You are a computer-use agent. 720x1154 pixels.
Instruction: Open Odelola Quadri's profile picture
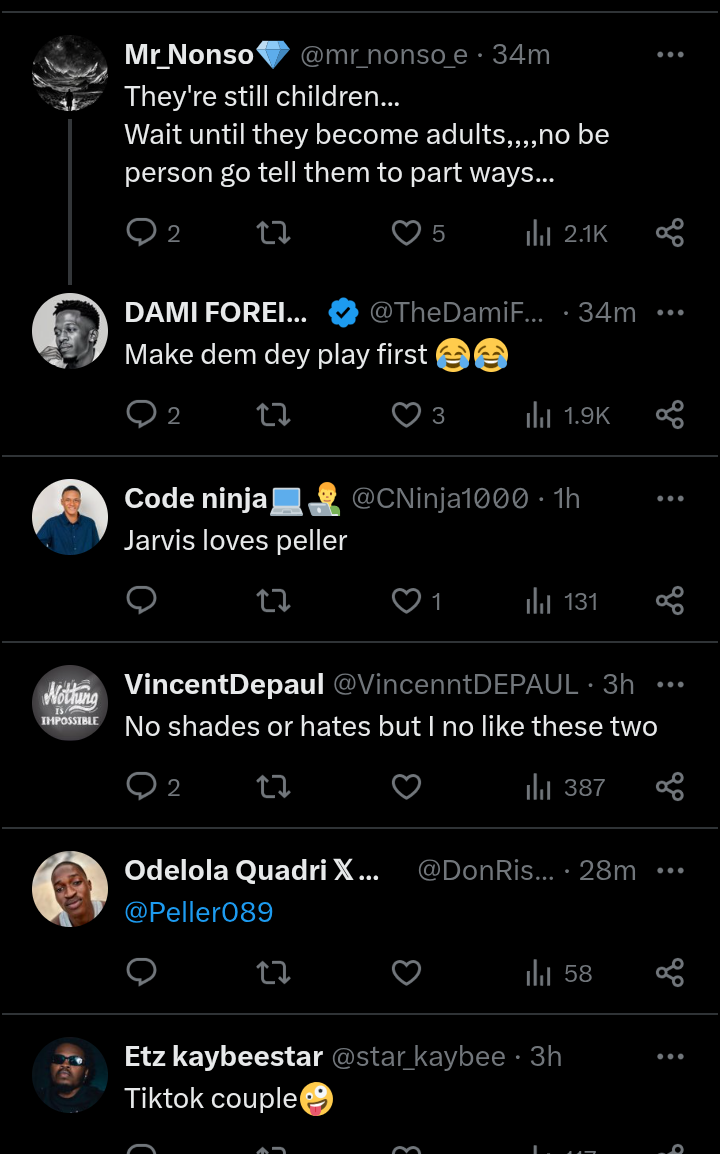pyautogui.click(x=70, y=889)
